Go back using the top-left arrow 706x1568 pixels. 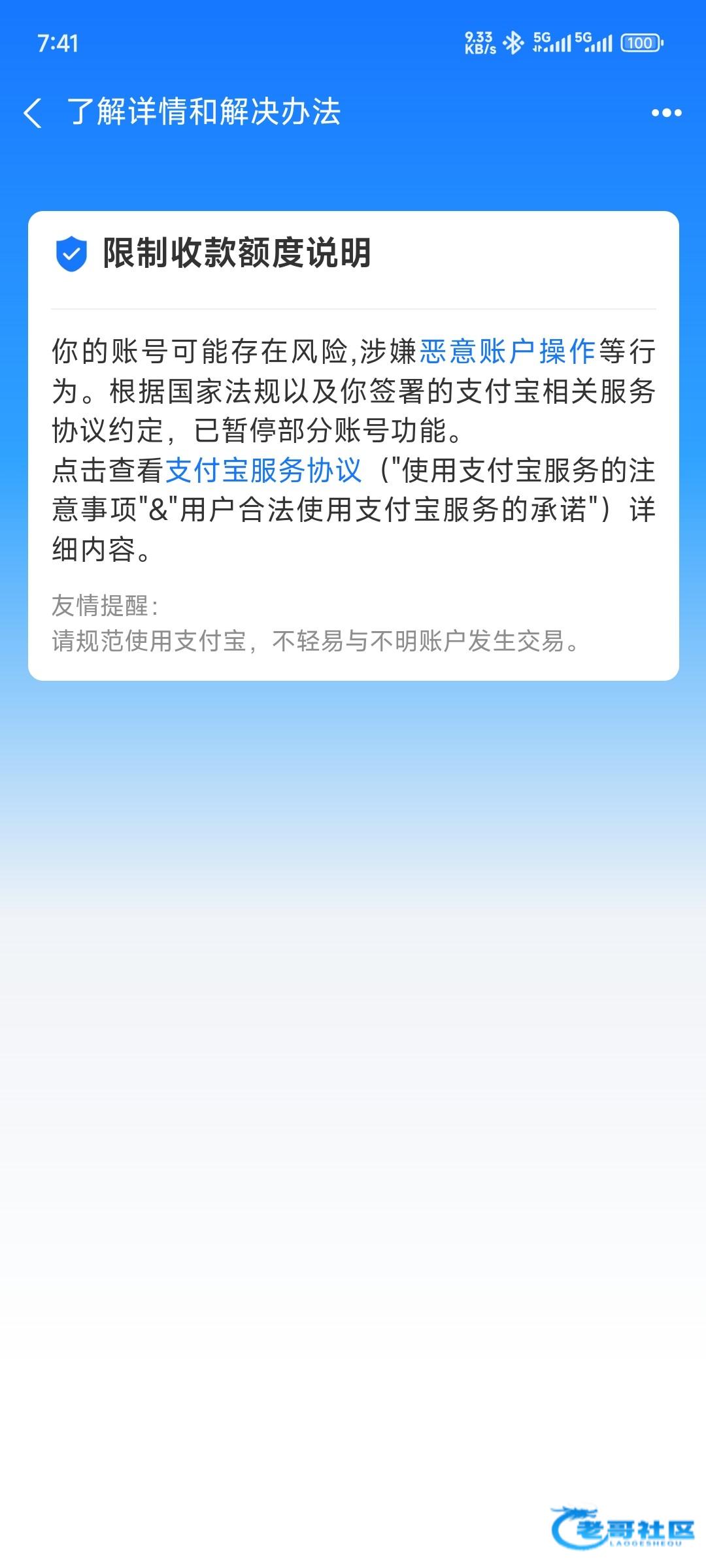coord(33,113)
